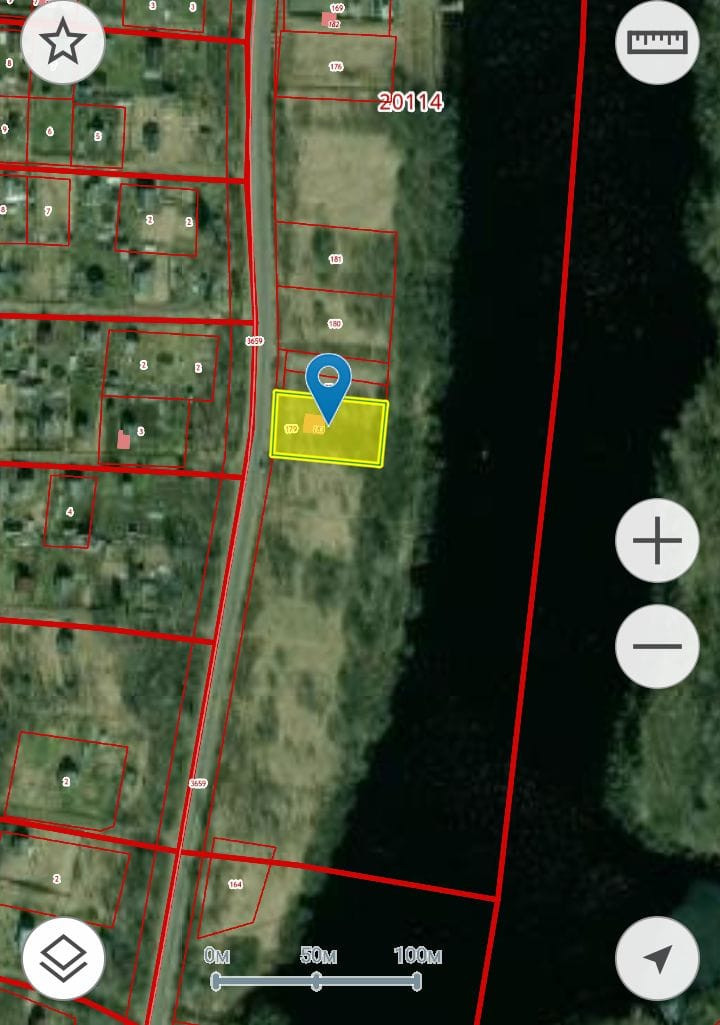Zoom in with the plus button
Viewport: 720px width, 1025px height.
tap(657, 541)
